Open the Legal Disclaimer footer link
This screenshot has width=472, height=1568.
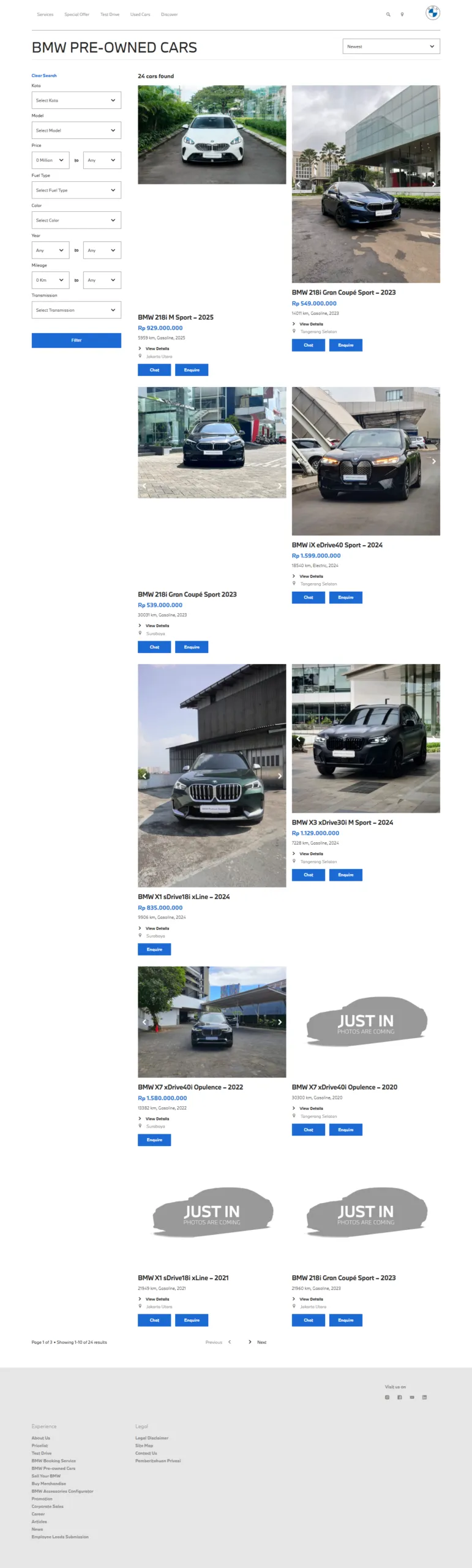click(152, 1438)
